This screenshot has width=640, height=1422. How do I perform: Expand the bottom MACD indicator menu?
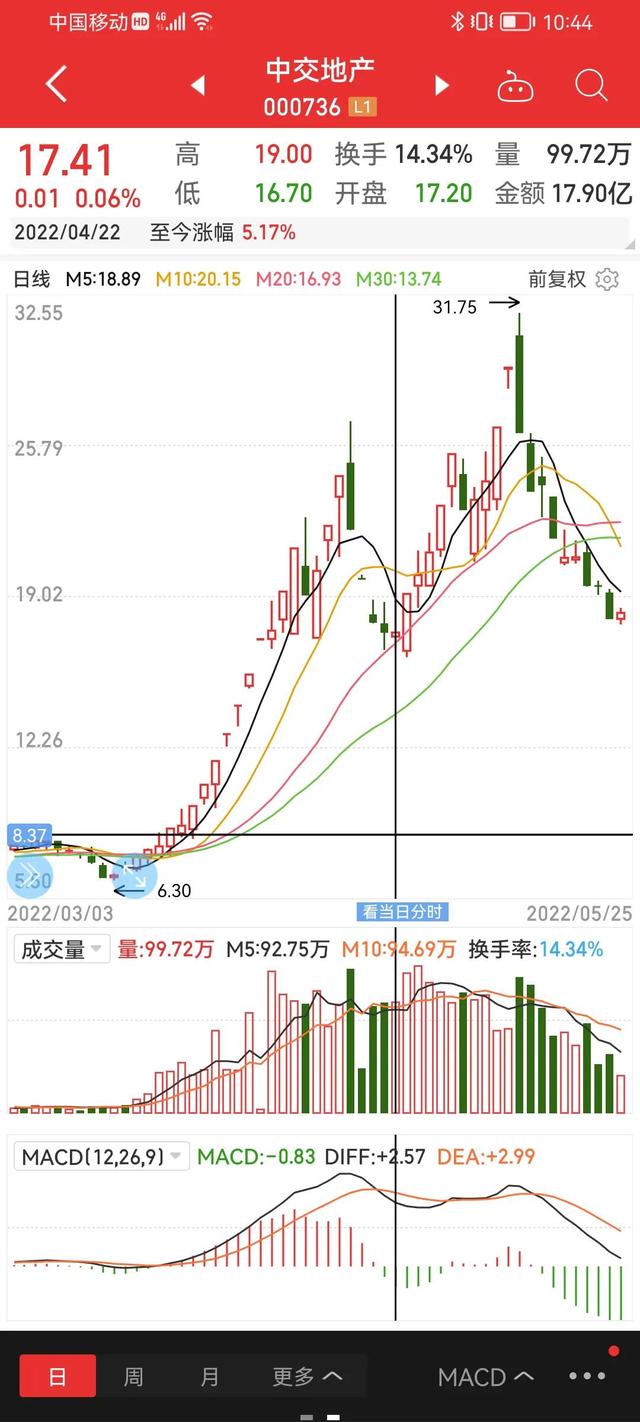[485, 1376]
